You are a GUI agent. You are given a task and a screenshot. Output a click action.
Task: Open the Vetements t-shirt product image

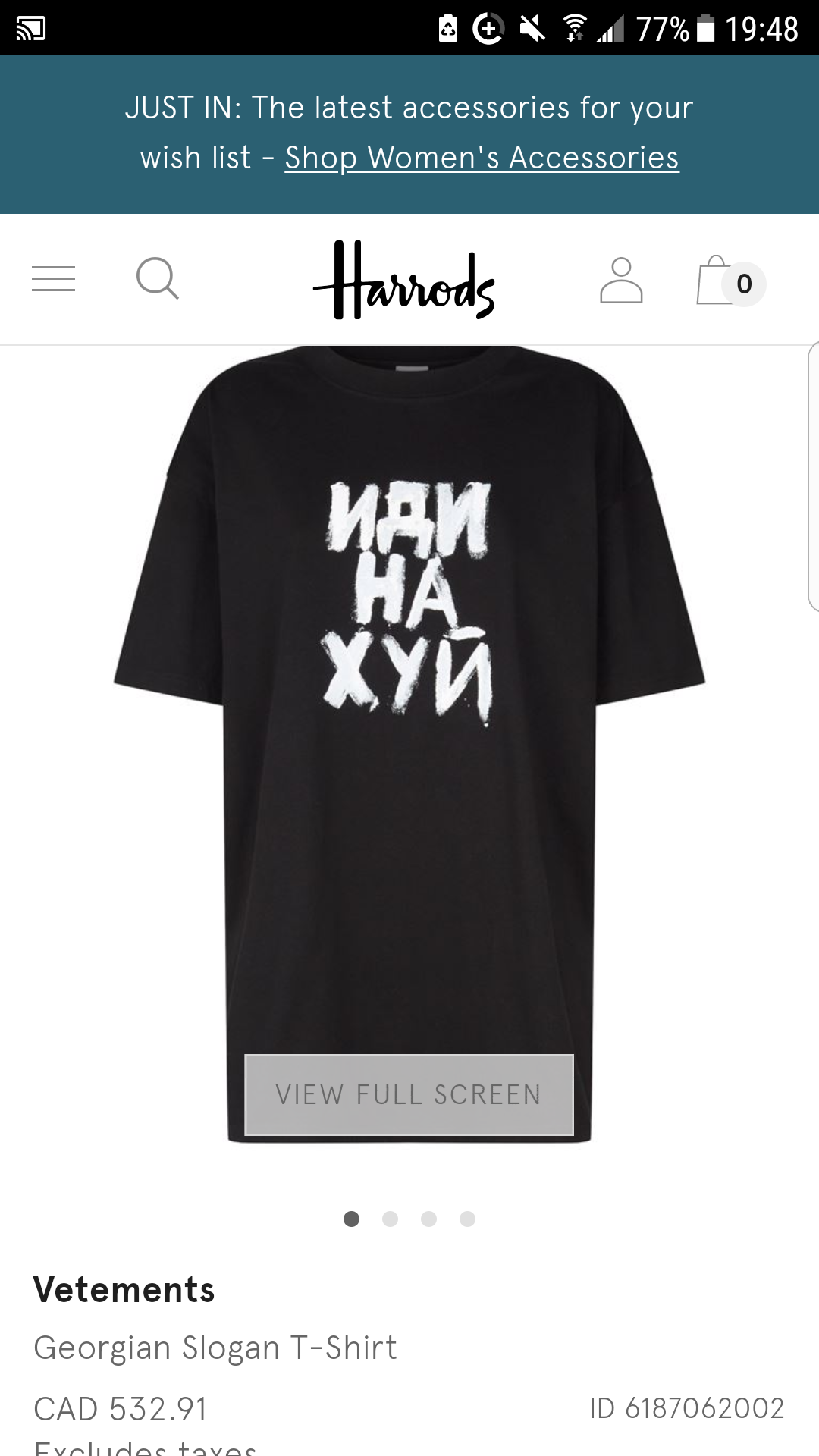pyautogui.click(x=409, y=743)
